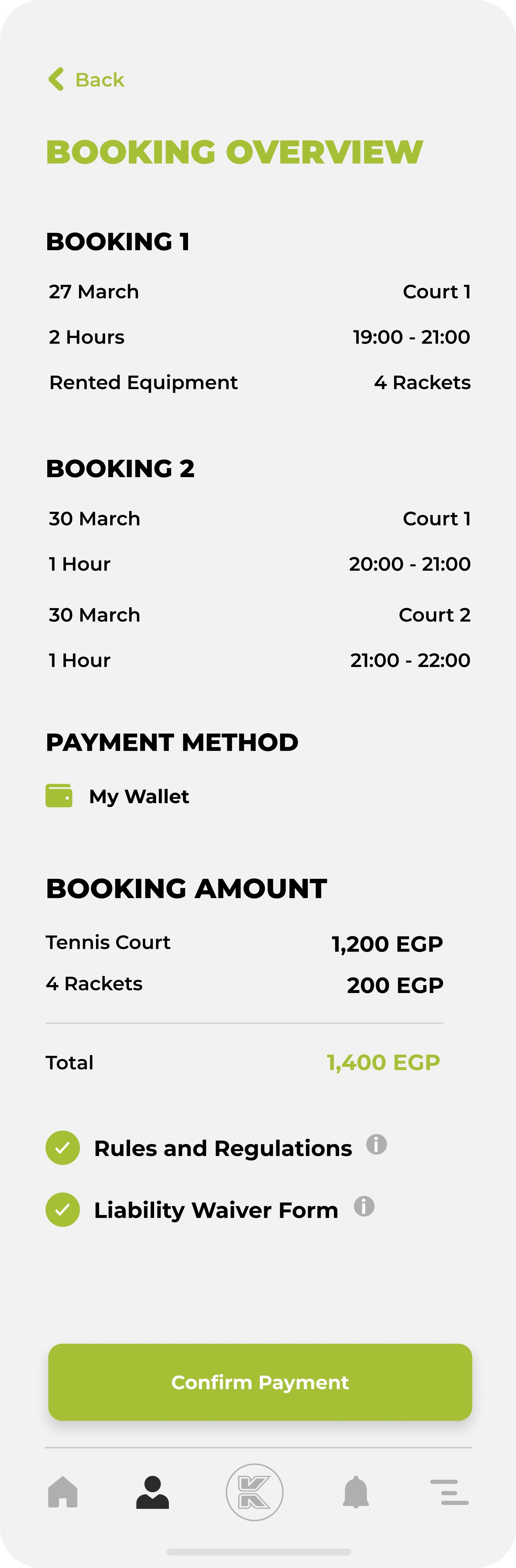
Task: Go back to the previous screen
Action: 86,80
